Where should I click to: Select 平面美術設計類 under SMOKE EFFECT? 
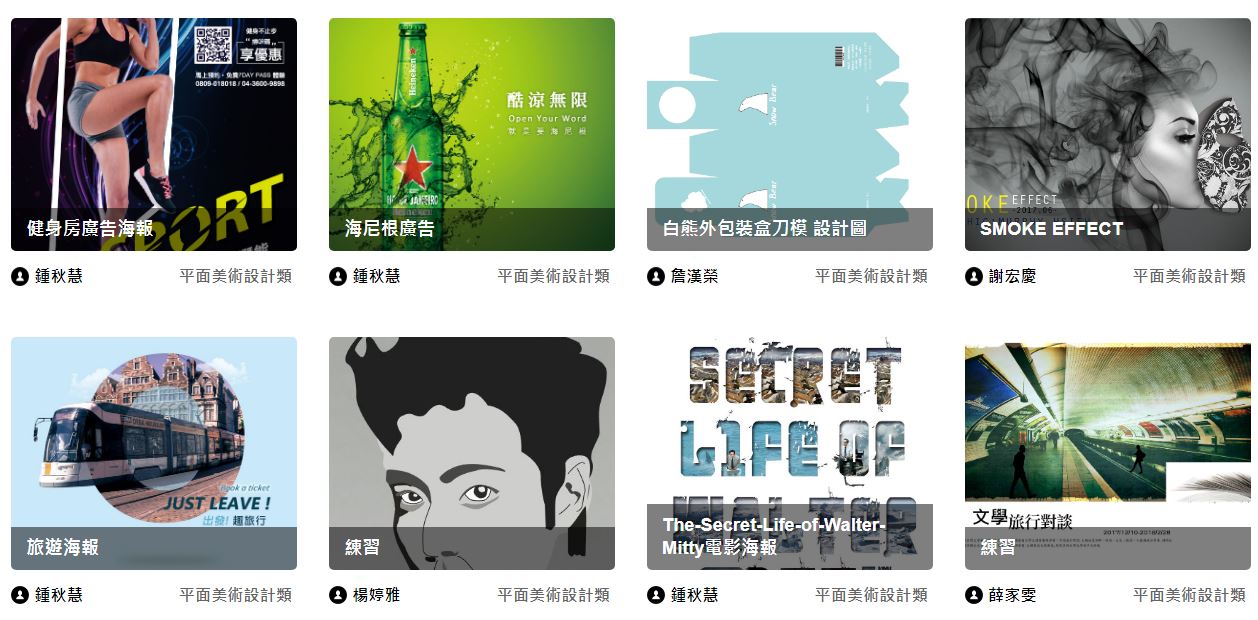(1190, 276)
